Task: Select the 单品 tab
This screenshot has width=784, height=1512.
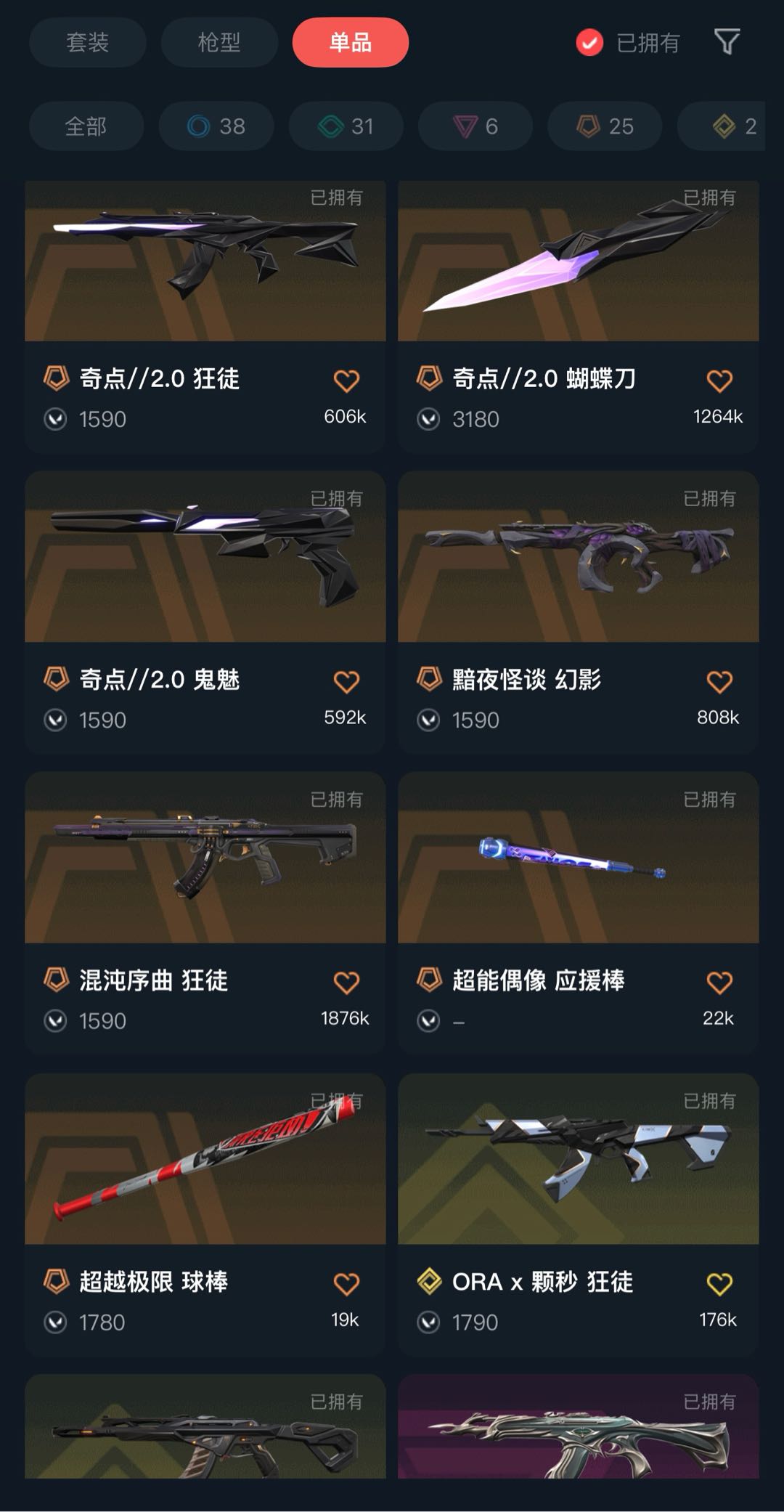Action: click(x=350, y=42)
